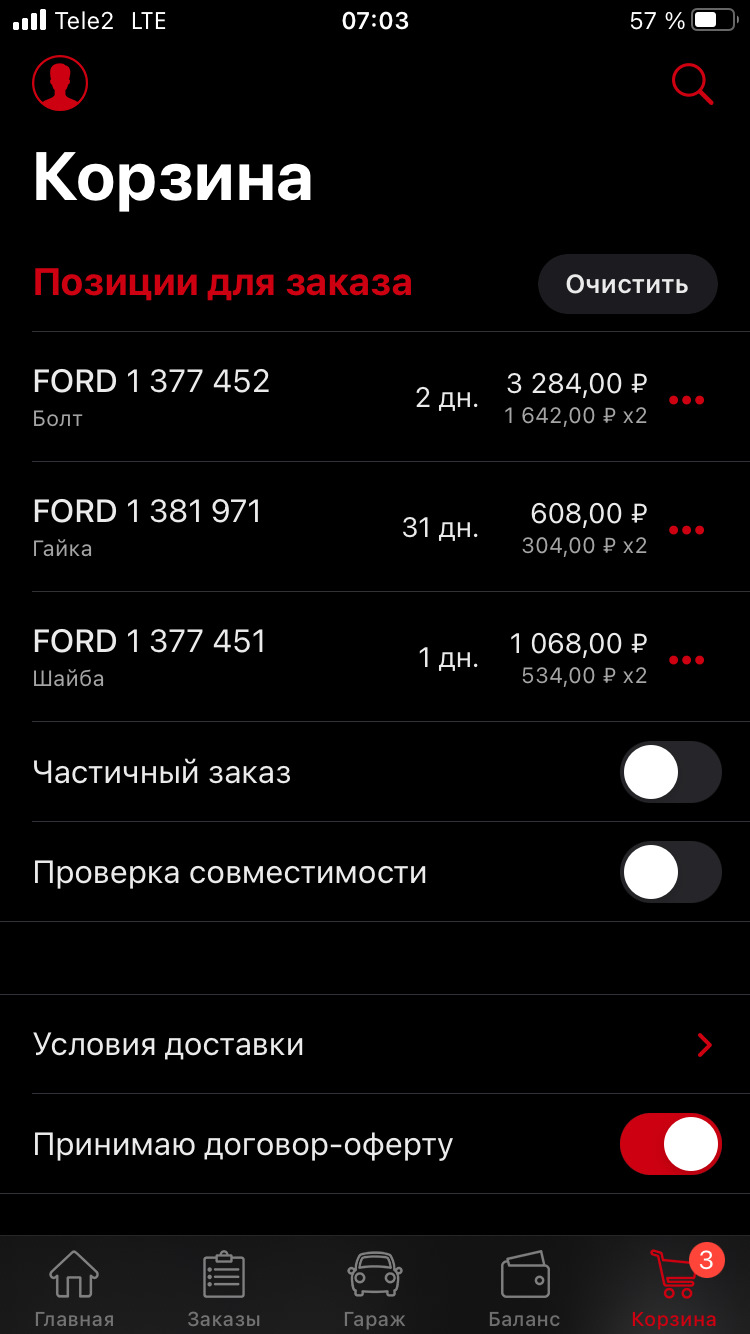Tap the battery indicator in the status bar
The width and height of the screenshot is (750, 1334).
[712, 18]
